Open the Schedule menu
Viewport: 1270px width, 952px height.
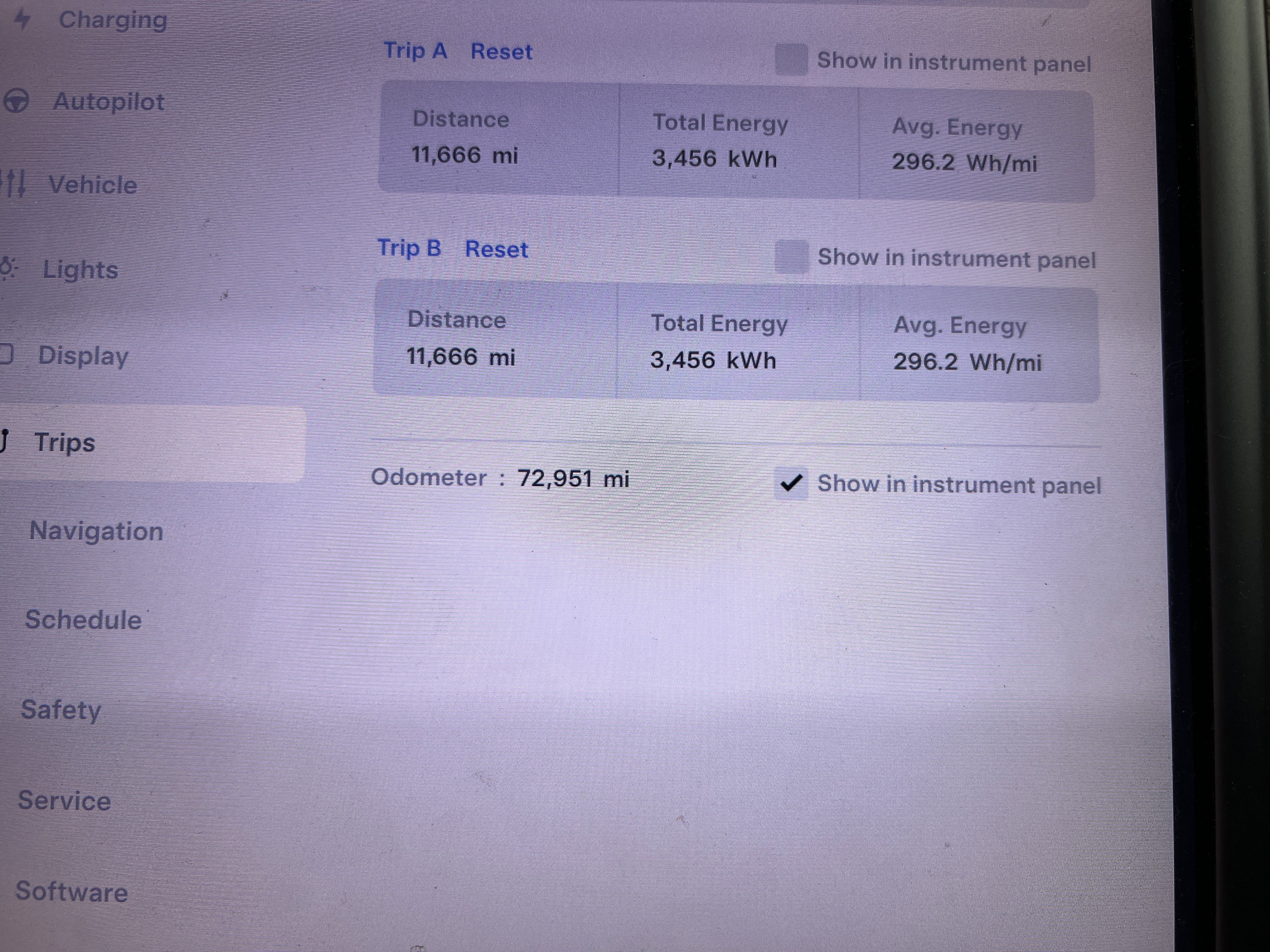(83, 620)
